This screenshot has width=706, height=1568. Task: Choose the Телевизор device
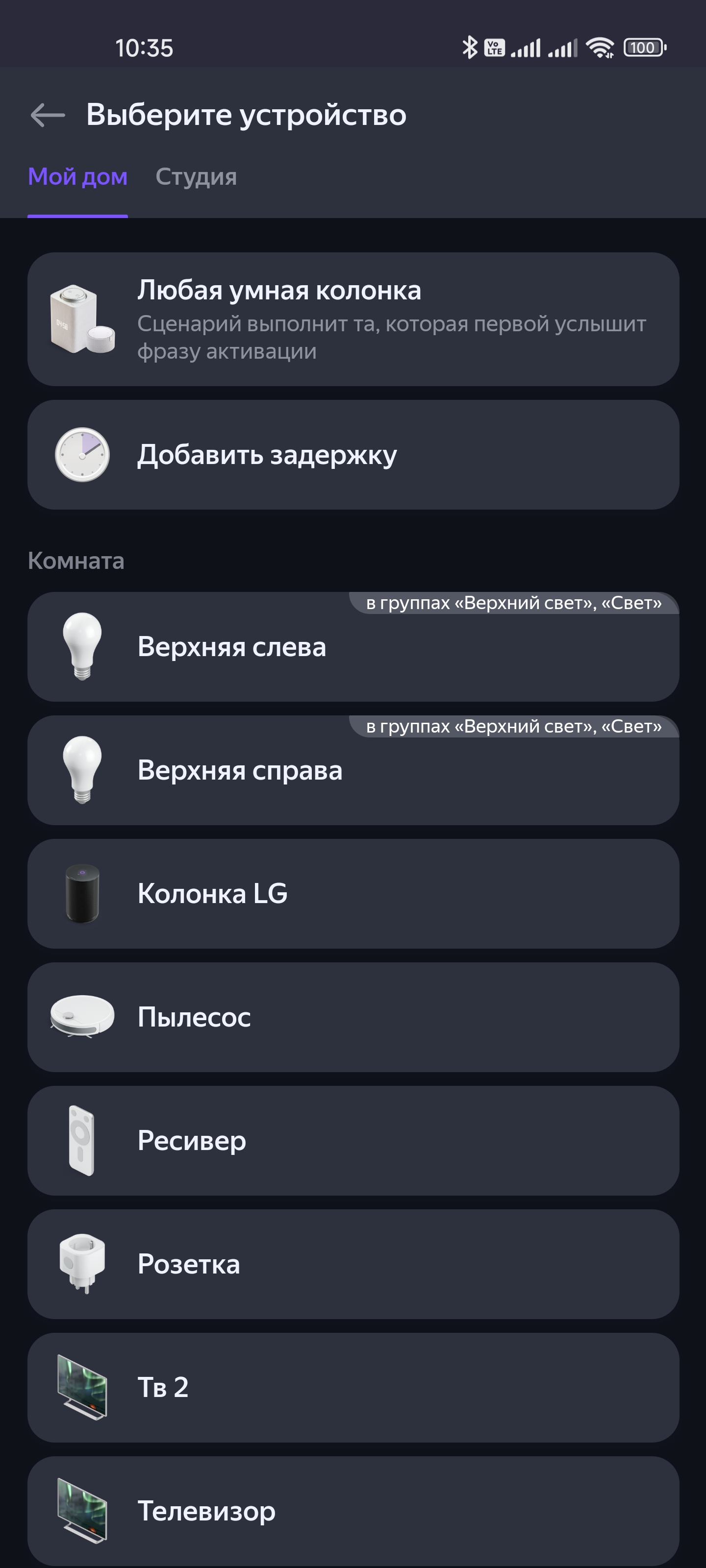(x=353, y=1511)
